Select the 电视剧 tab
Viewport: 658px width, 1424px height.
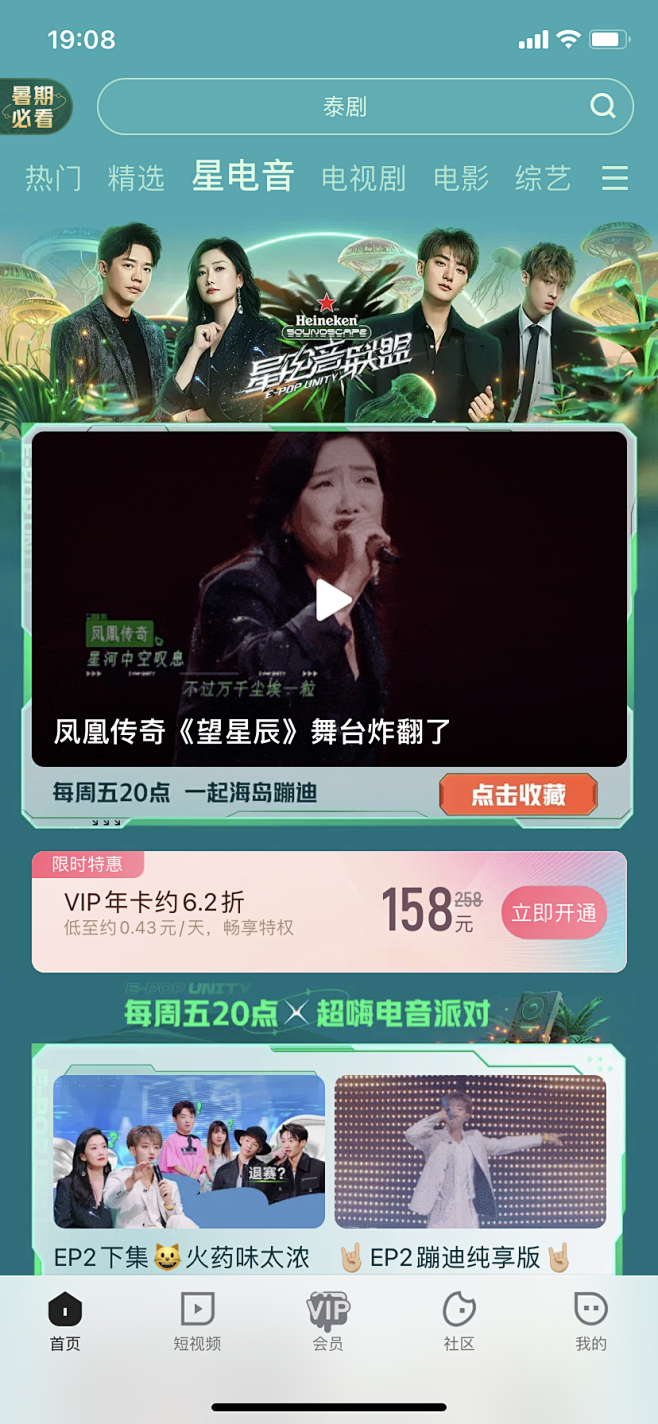click(x=364, y=179)
